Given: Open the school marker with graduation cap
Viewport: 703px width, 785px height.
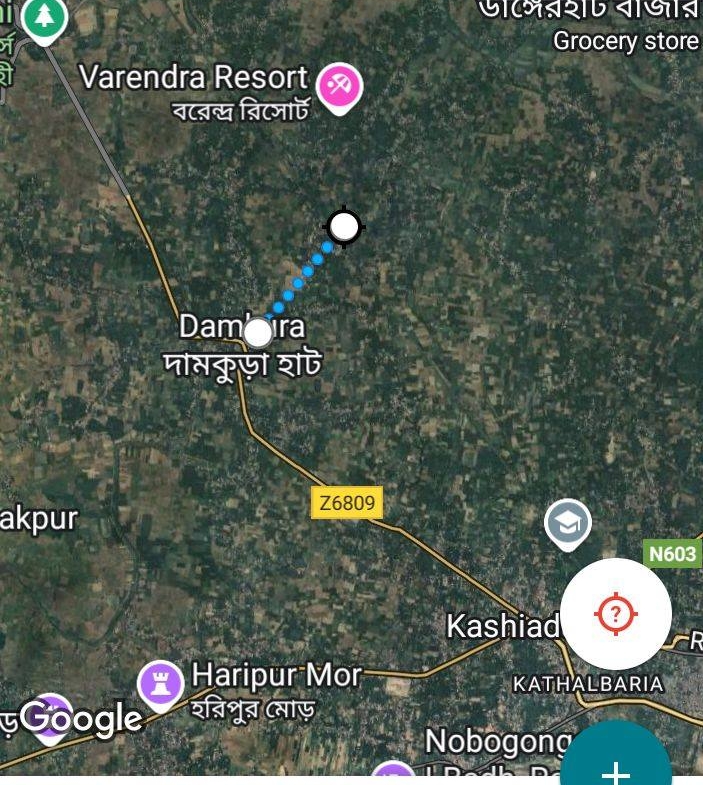Looking at the screenshot, I should [567, 523].
